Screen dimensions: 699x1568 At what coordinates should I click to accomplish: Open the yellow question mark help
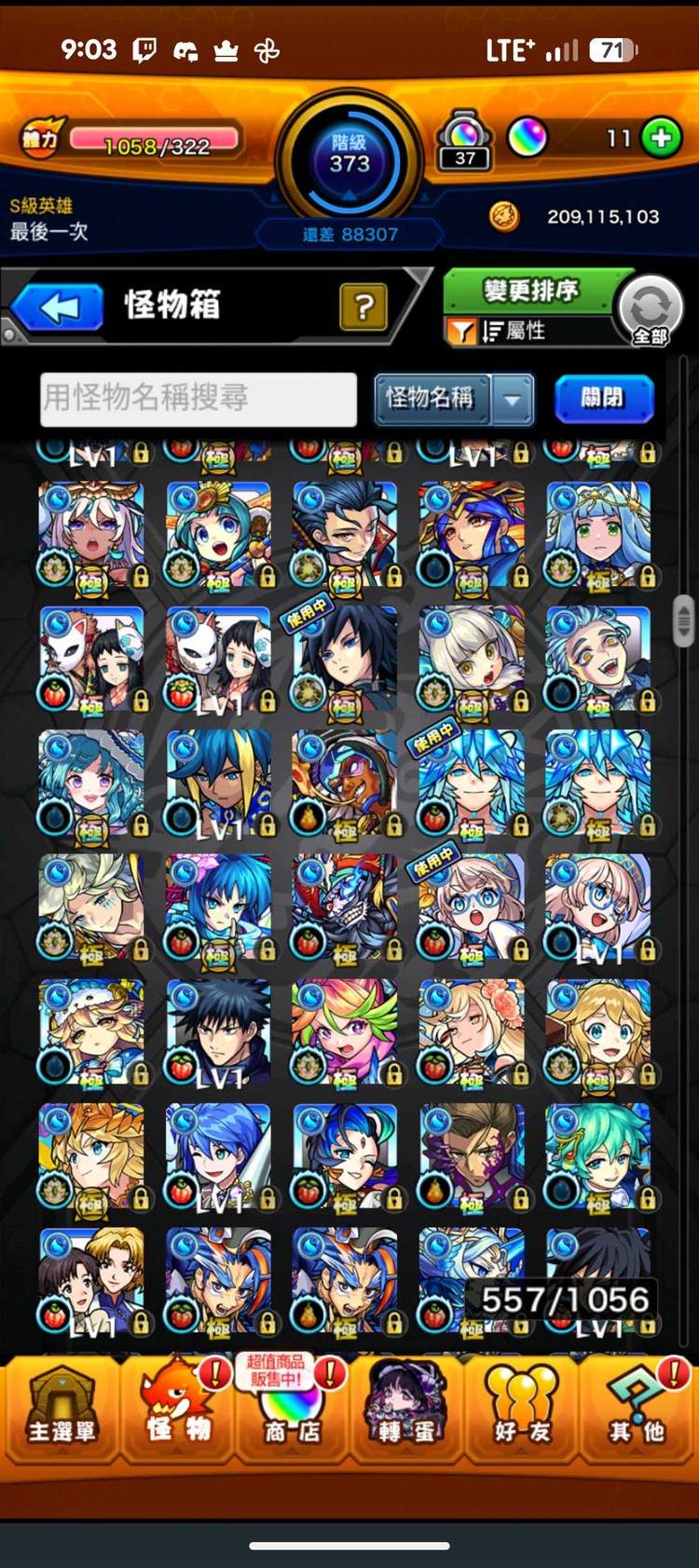(x=363, y=307)
